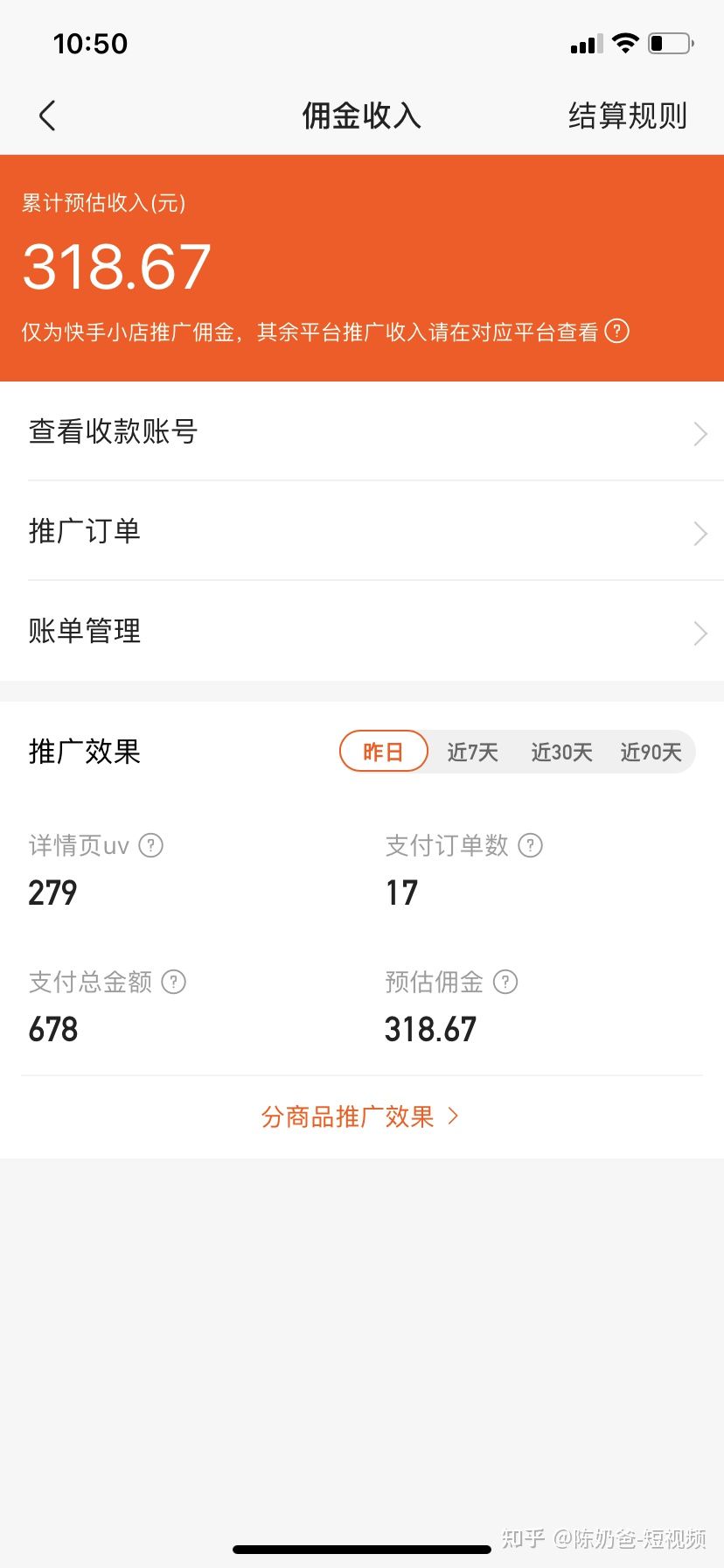This screenshot has height=1568, width=724.
Task: Open the 结算规则 rules page
Action: [x=628, y=115]
